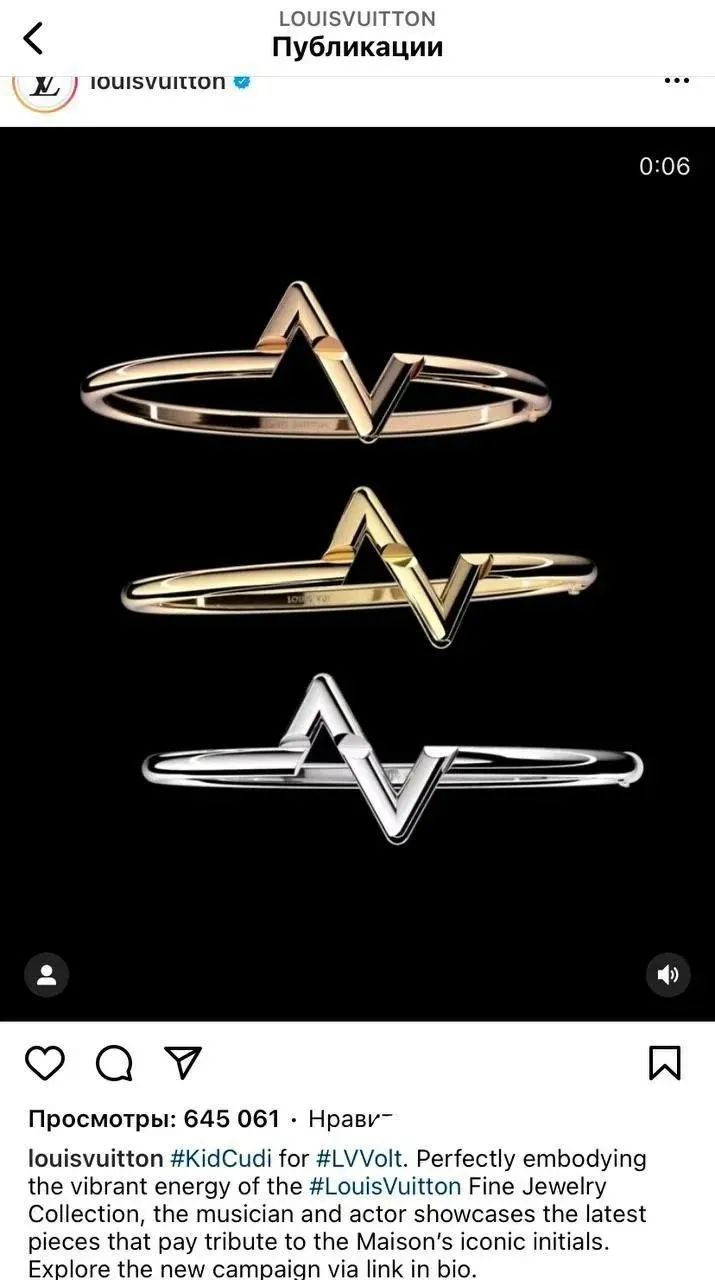Toggle the video sound speaker icon

coord(668,975)
